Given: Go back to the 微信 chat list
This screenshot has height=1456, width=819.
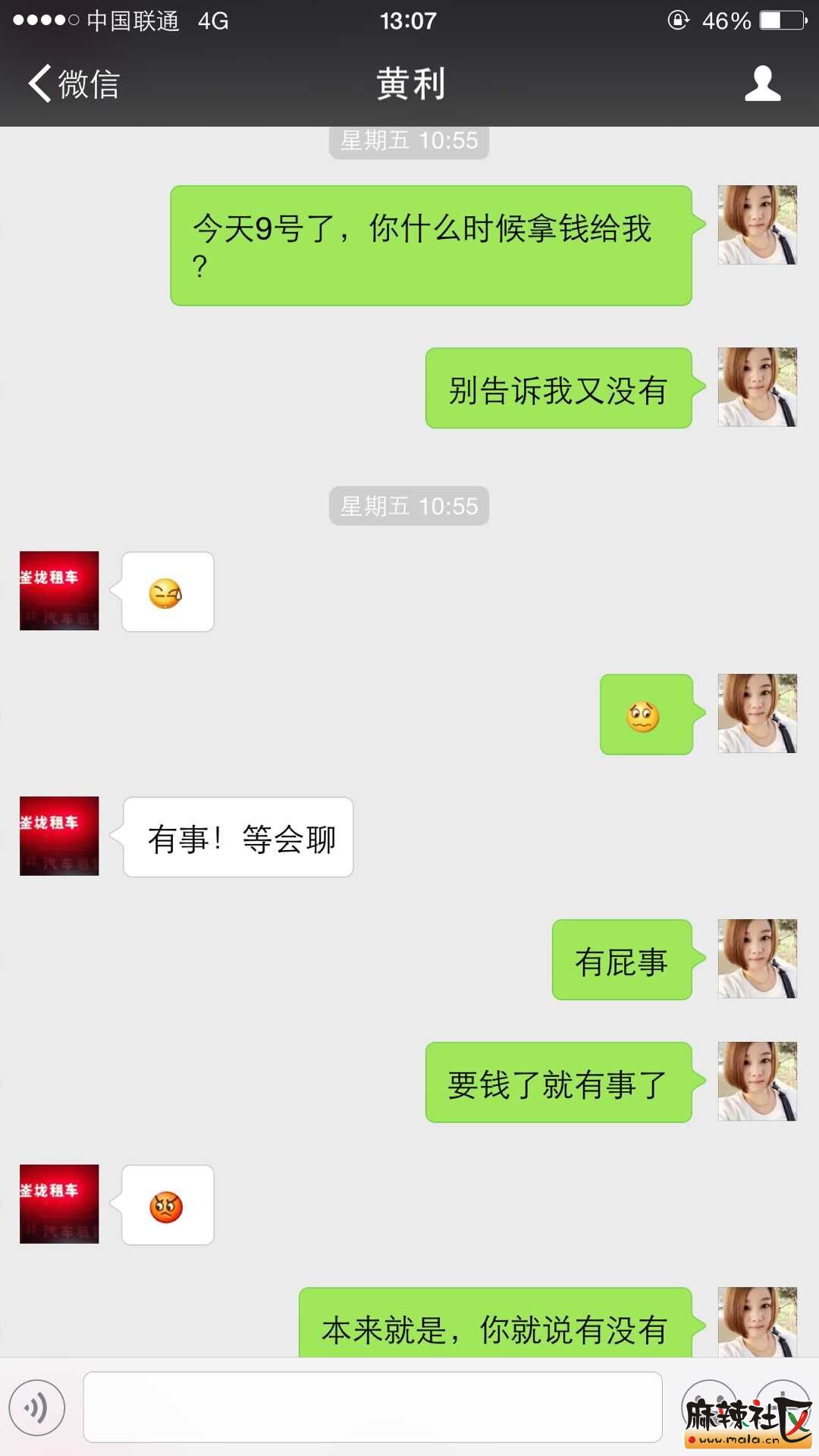Looking at the screenshot, I should click(74, 83).
